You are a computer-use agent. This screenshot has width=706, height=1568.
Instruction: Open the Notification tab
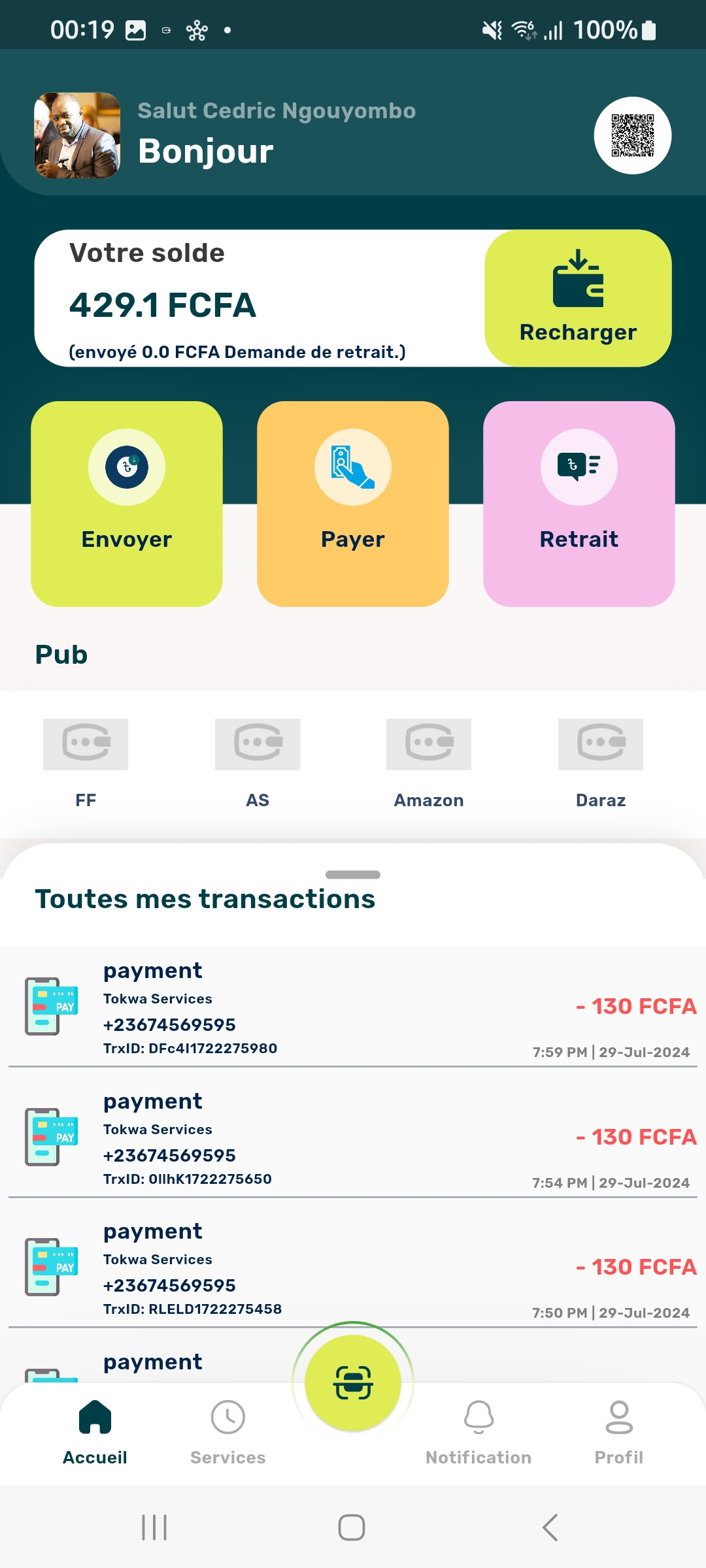pyautogui.click(x=479, y=1432)
